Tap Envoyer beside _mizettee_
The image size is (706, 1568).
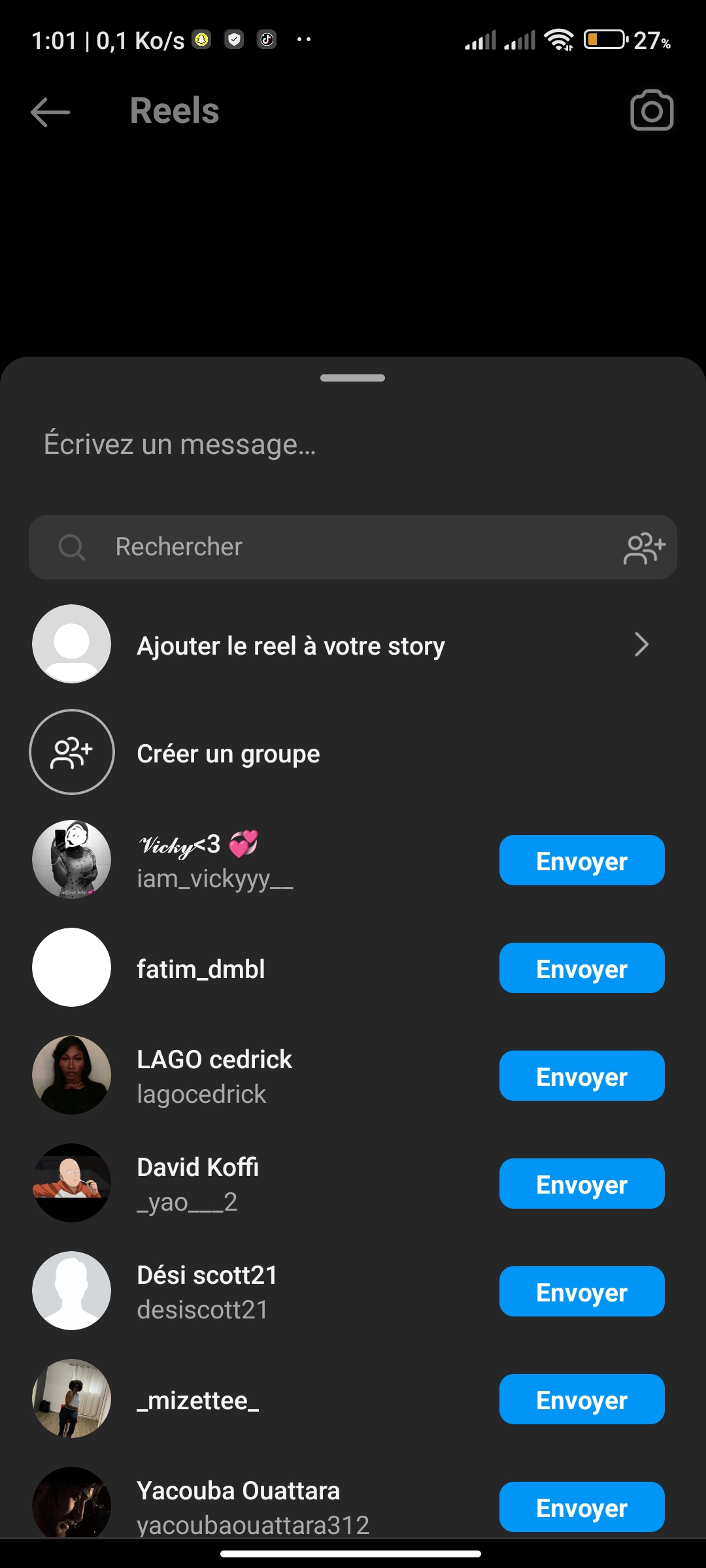(x=581, y=1399)
